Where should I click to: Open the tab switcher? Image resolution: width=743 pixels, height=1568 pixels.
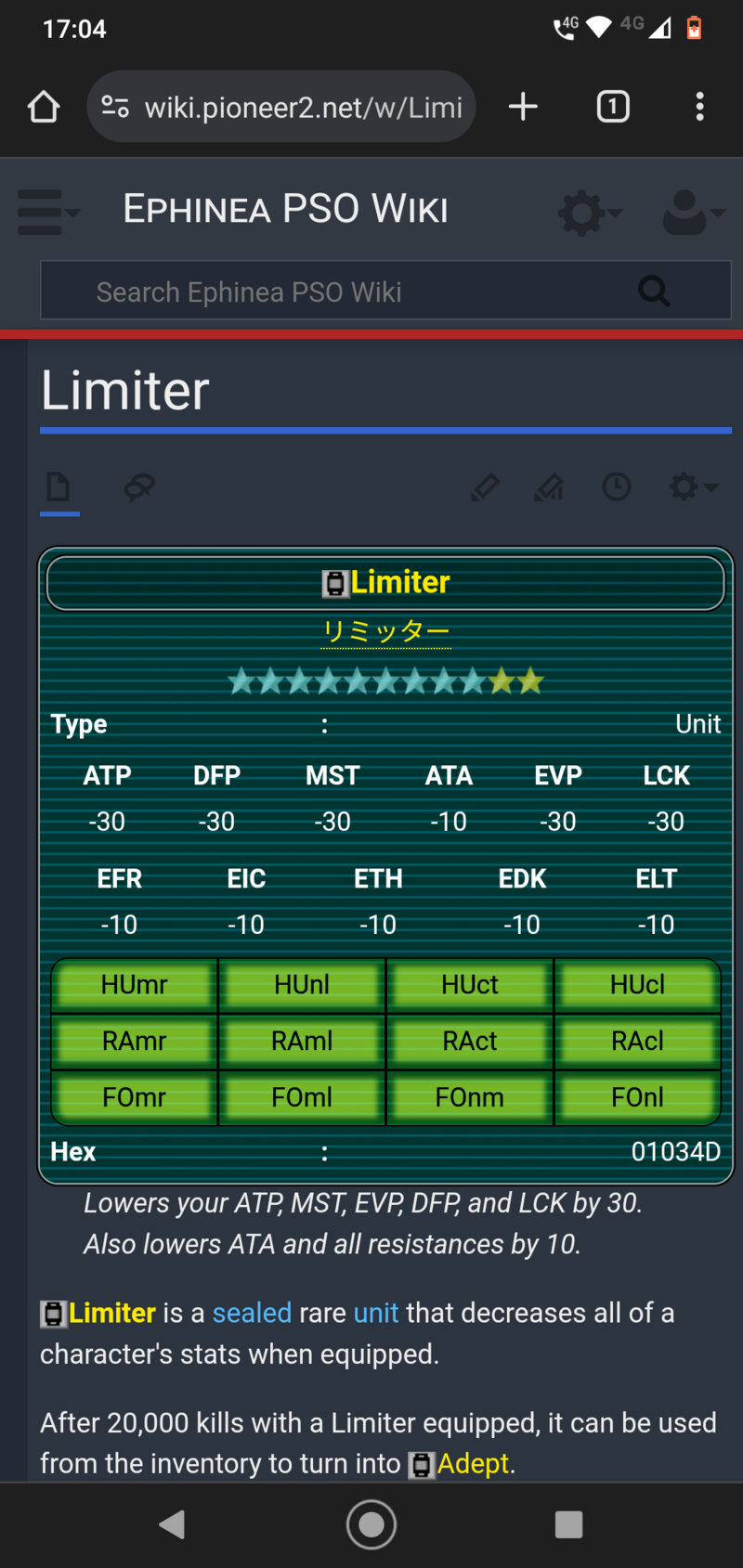click(x=612, y=107)
